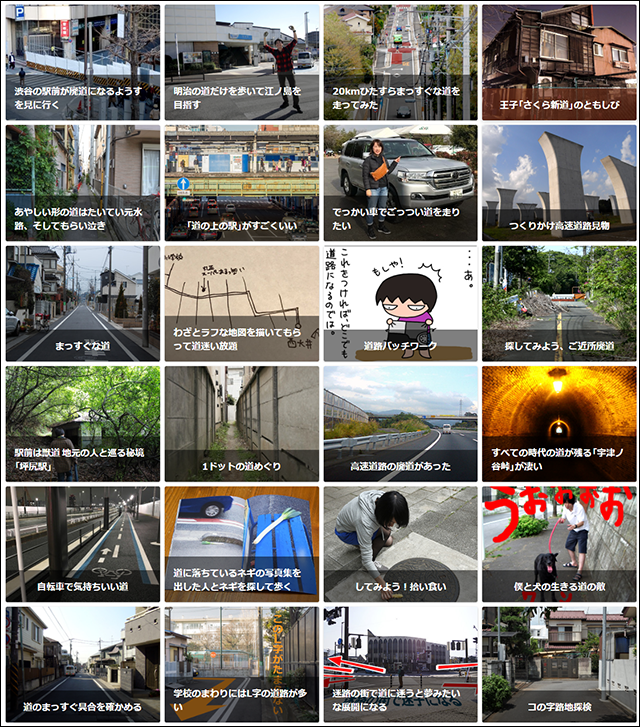
Task: Open the article 渋谷の駅前が廃道になるようすを見に行く
Action: click(x=82, y=62)
